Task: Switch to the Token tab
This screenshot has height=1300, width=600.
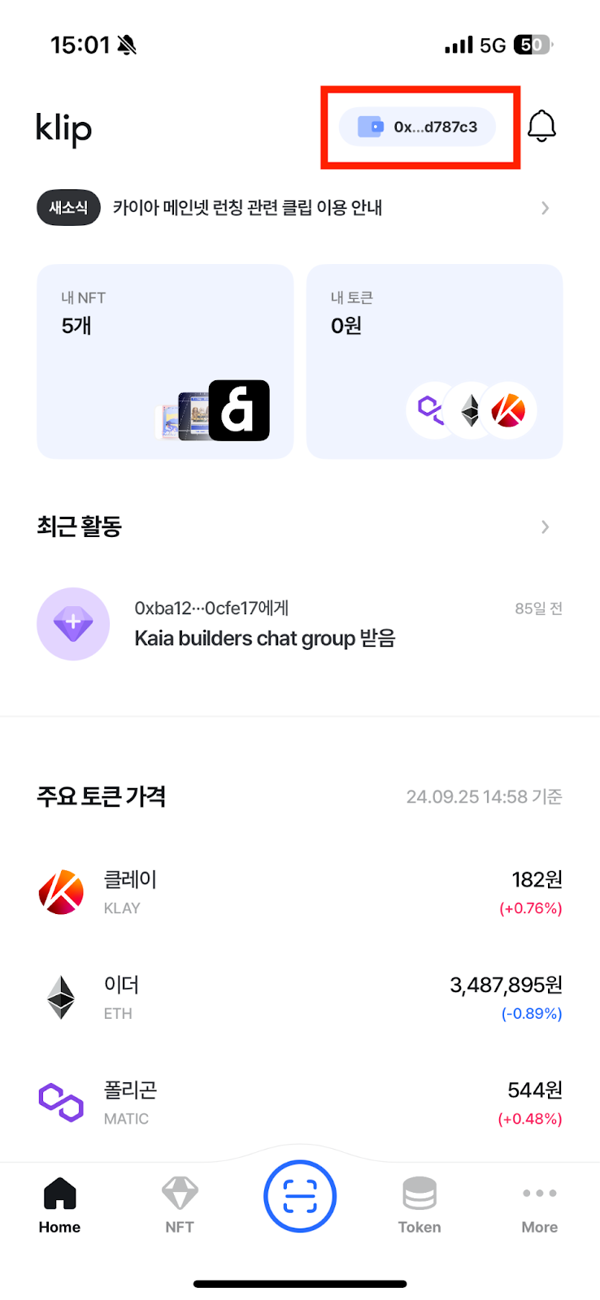Action: click(x=419, y=1206)
